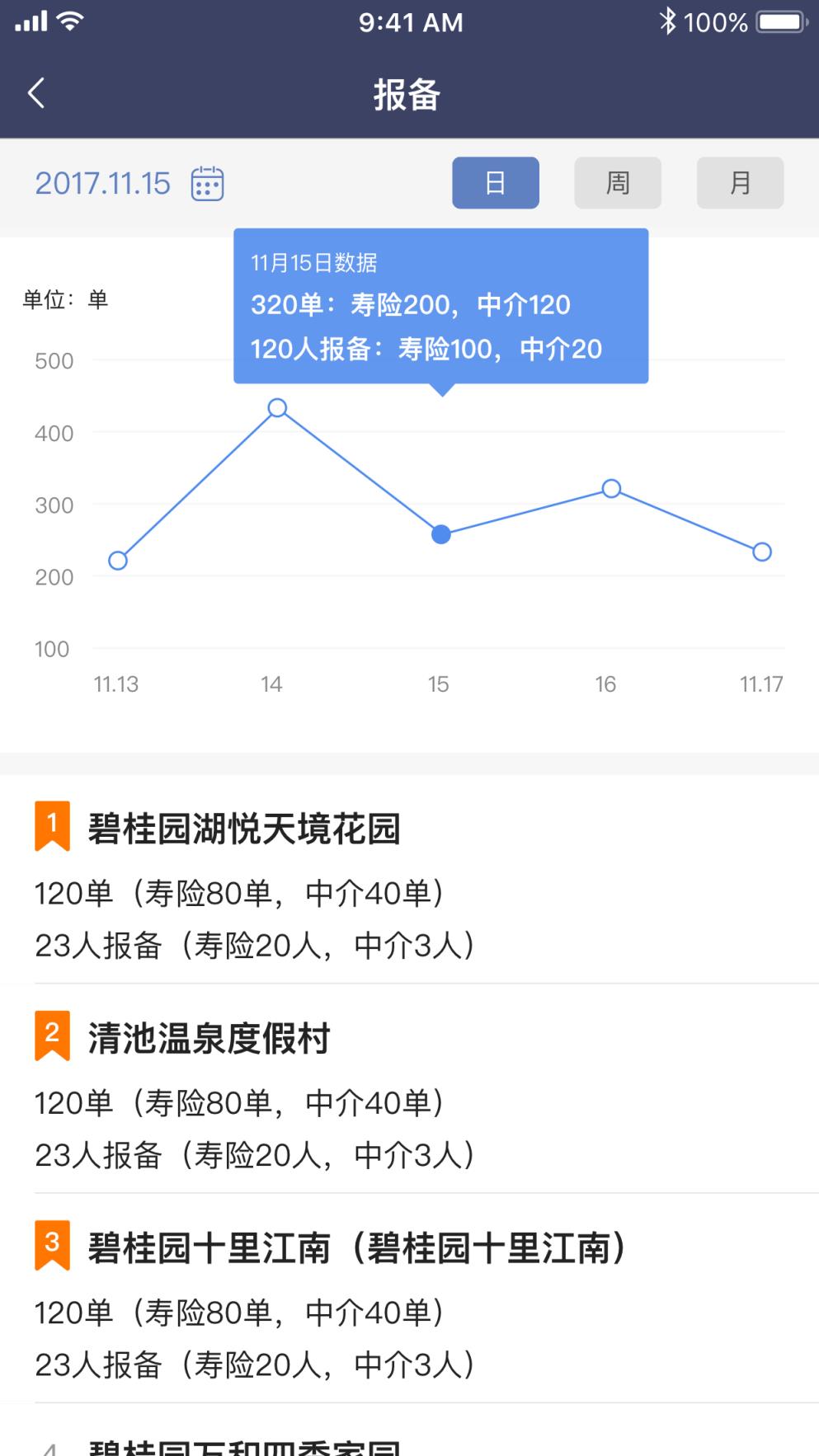Tap the data point peak on 14
This screenshot has height=1456, width=819.
coord(275,407)
